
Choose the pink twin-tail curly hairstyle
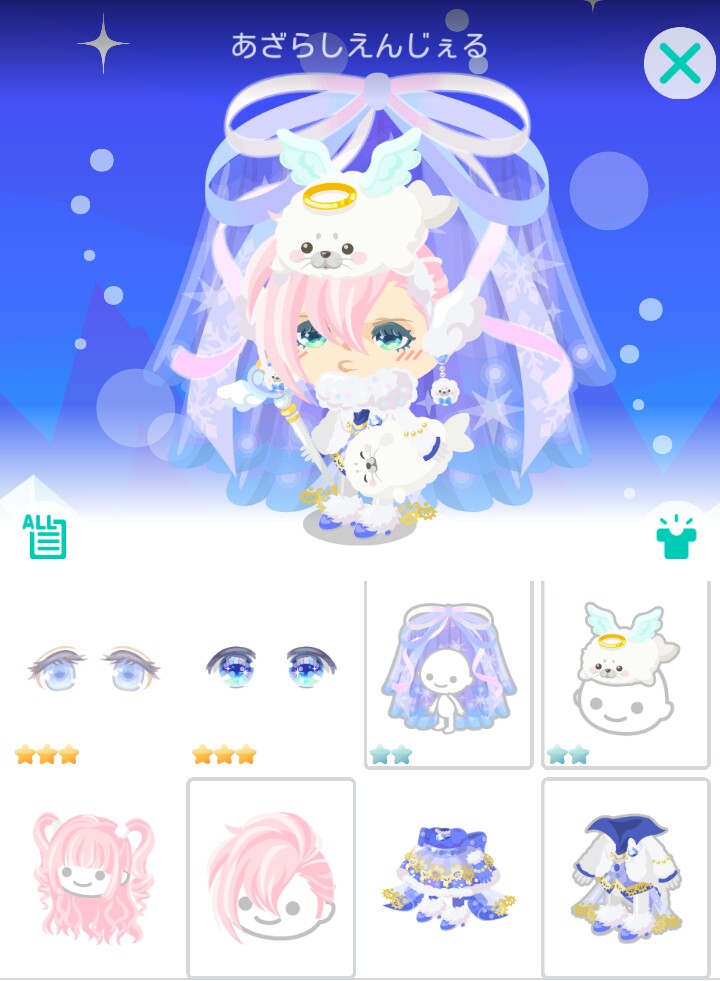pyautogui.click(x=93, y=876)
